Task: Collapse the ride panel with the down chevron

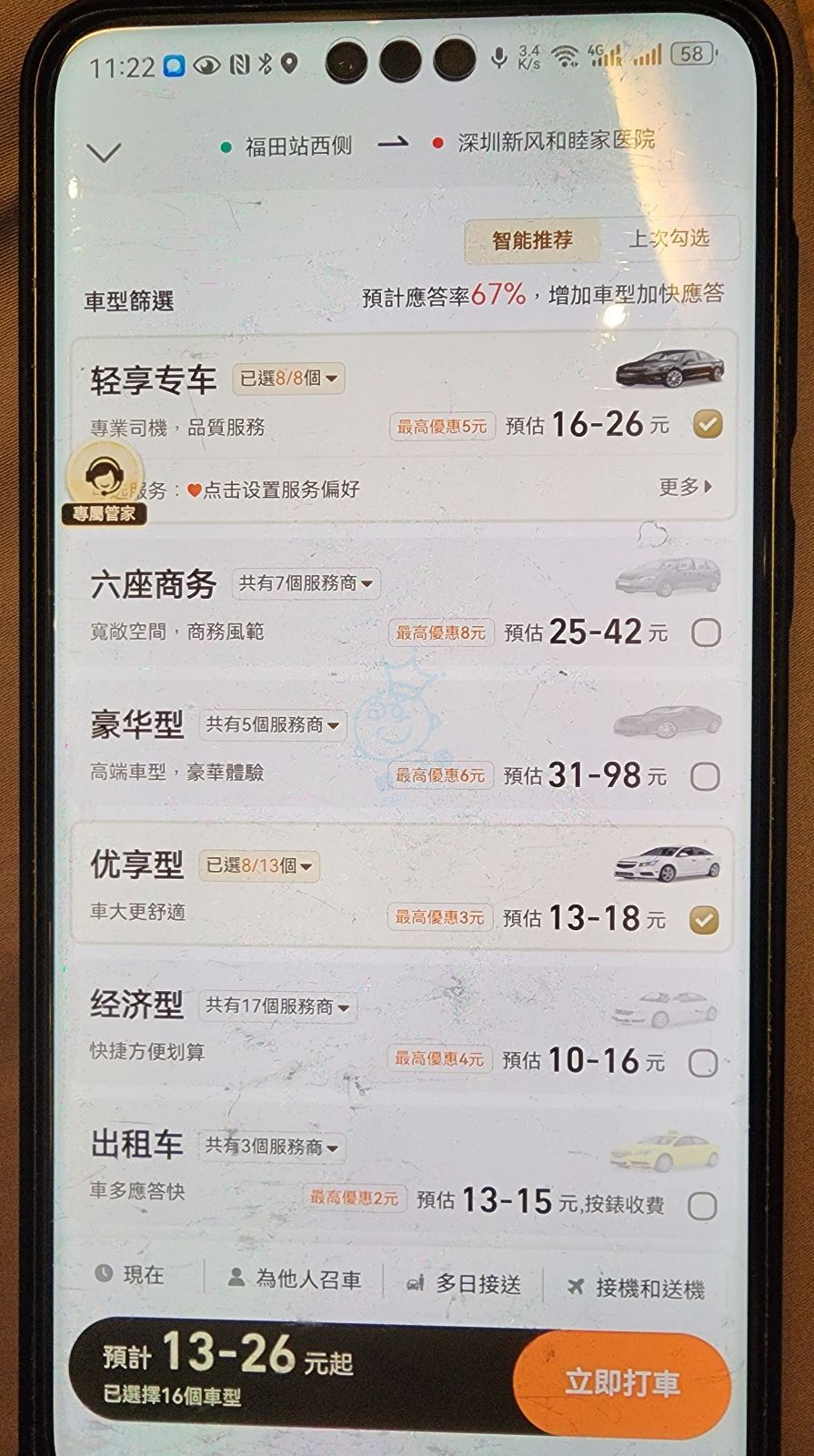Action: coord(104,152)
